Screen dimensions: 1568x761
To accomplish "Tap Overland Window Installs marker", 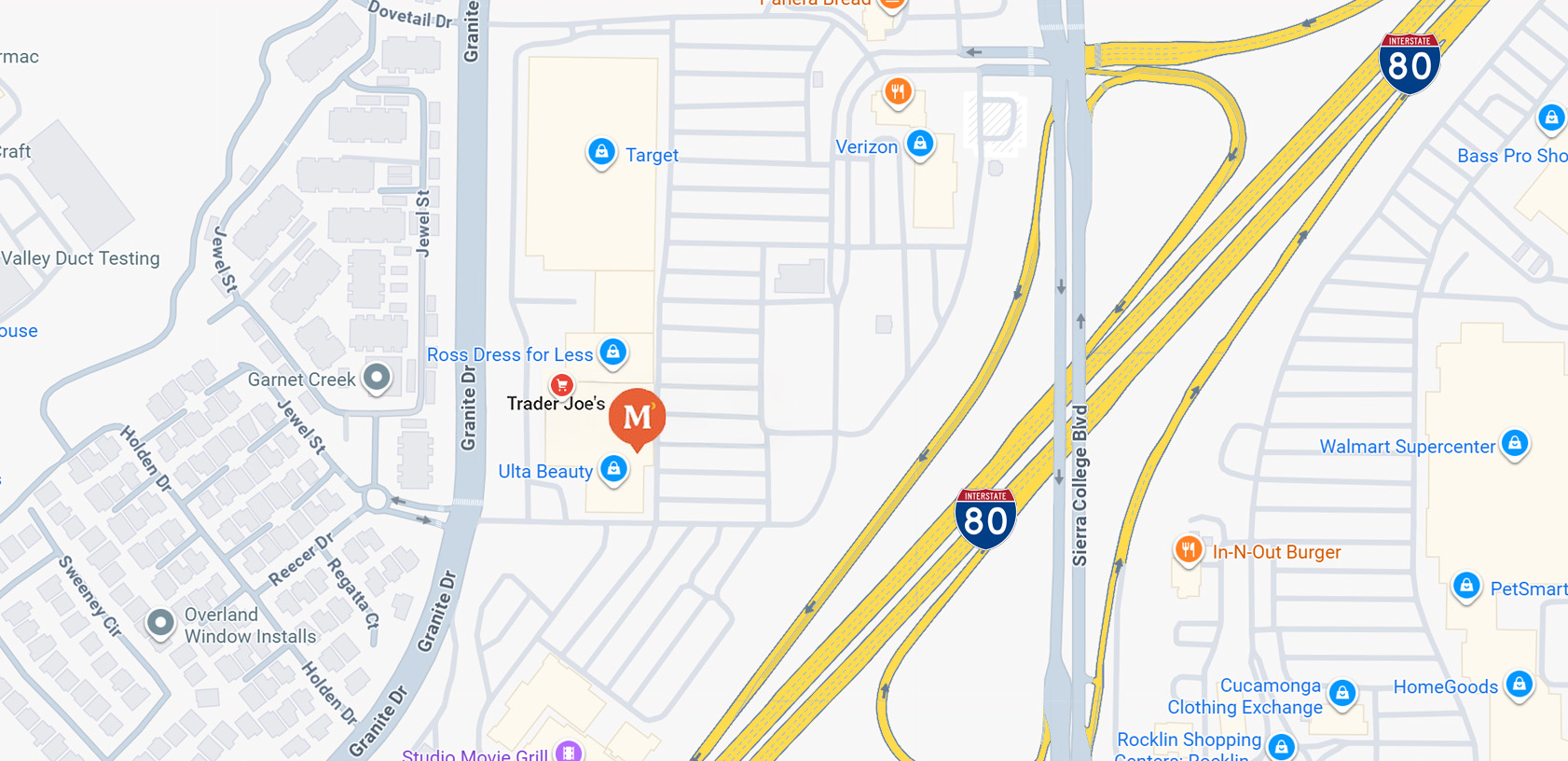I will click(x=160, y=622).
